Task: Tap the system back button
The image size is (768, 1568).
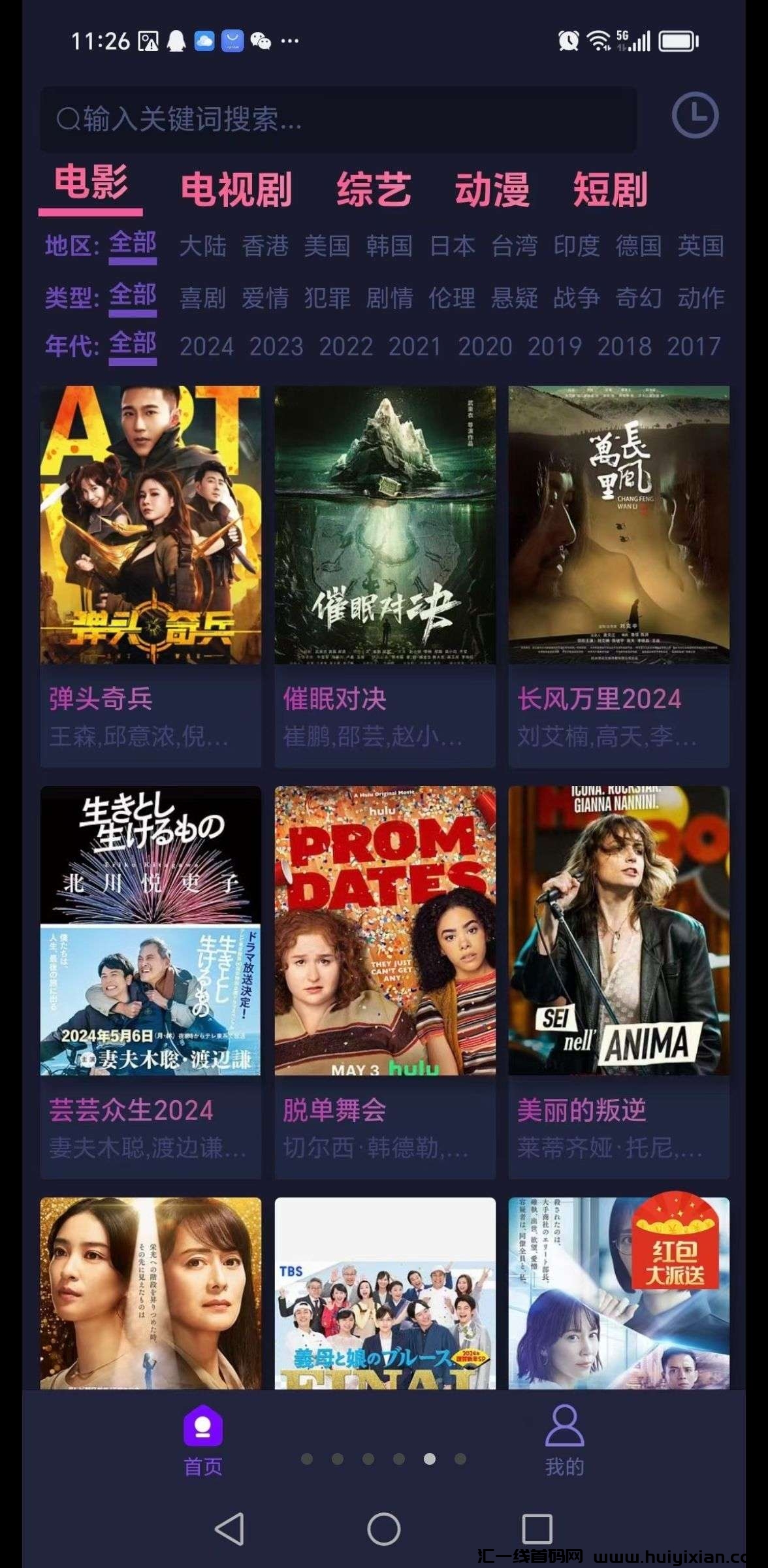Action: 230,1529
